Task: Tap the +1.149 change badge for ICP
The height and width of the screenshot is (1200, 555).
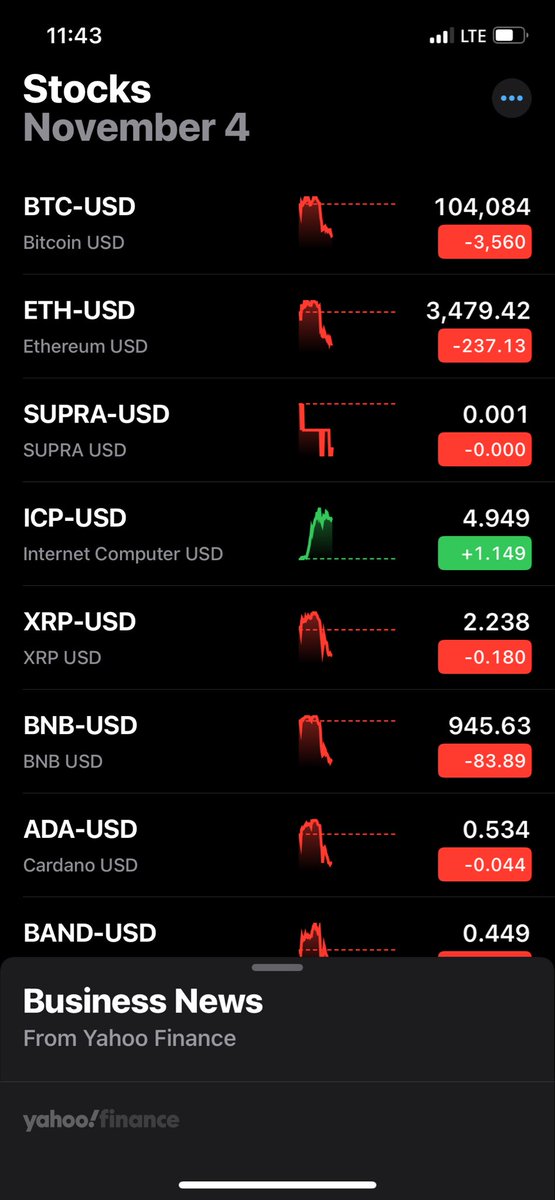Action: 484,553
